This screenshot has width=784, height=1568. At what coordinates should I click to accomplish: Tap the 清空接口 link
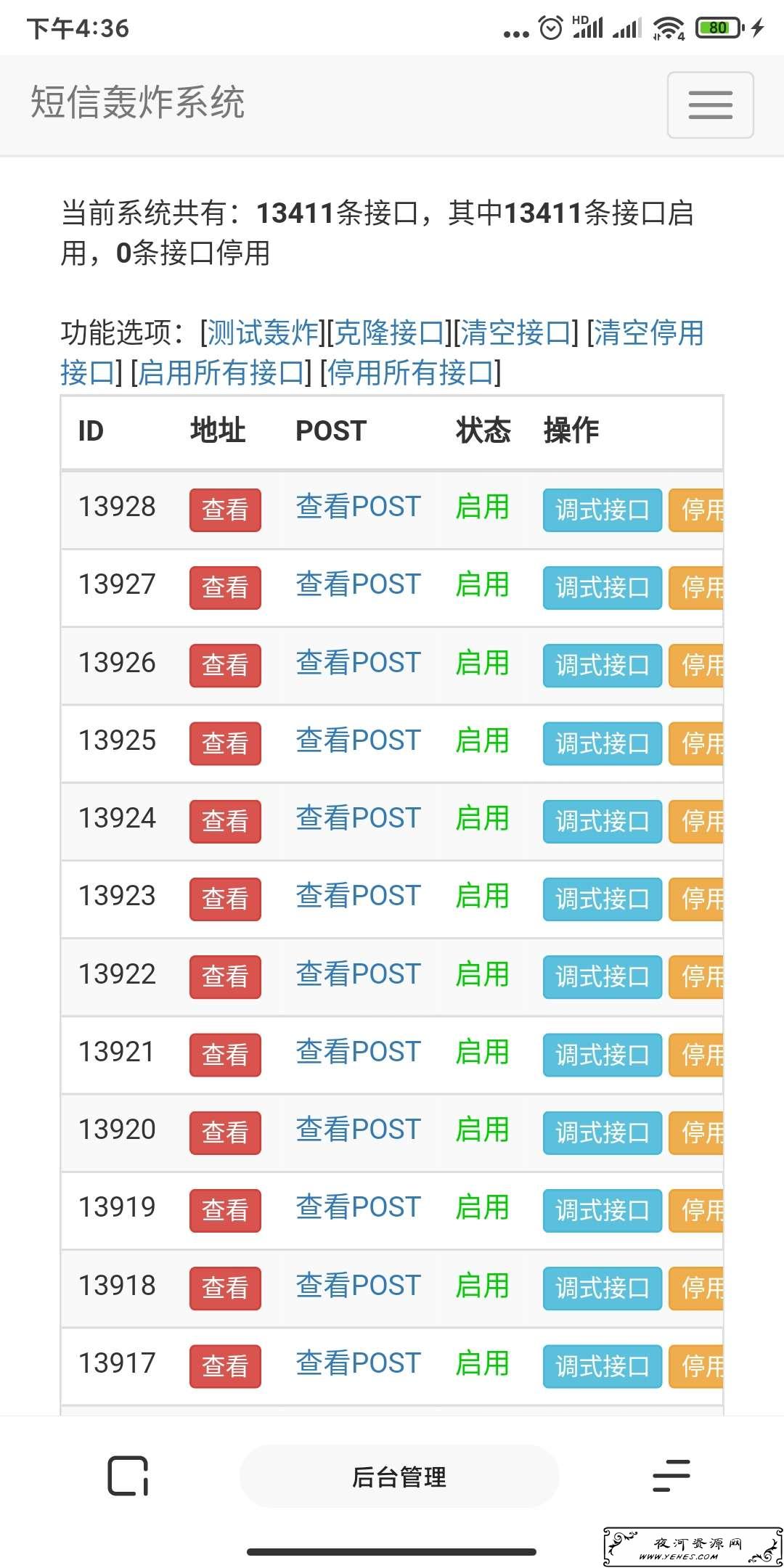click(x=516, y=333)
